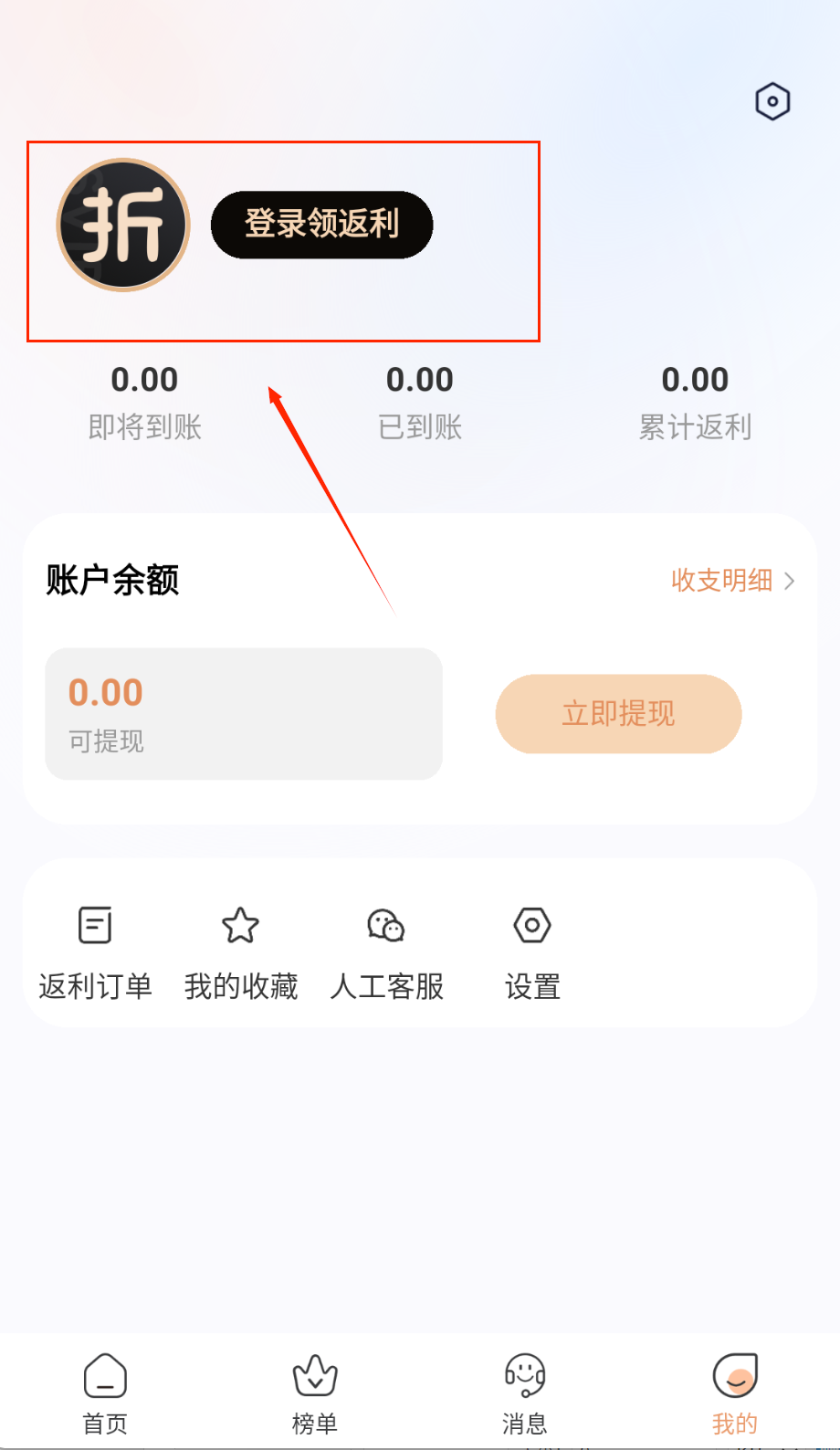The image size is (840, 1450).
Task: Open the settings hexagon icon at top
Action: [772, 101]
